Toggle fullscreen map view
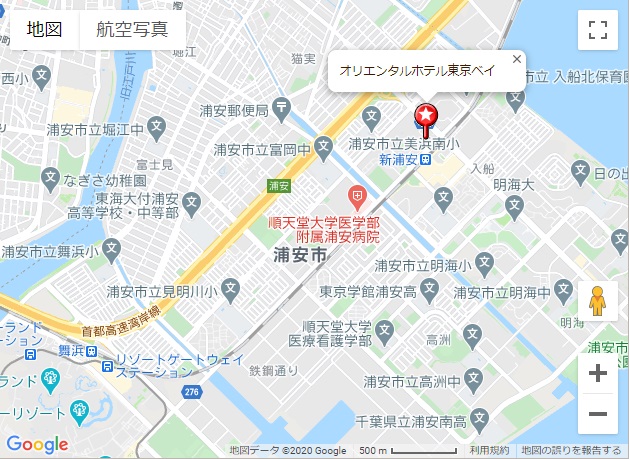This screenshot has height=459, width=629. point(598,29)
